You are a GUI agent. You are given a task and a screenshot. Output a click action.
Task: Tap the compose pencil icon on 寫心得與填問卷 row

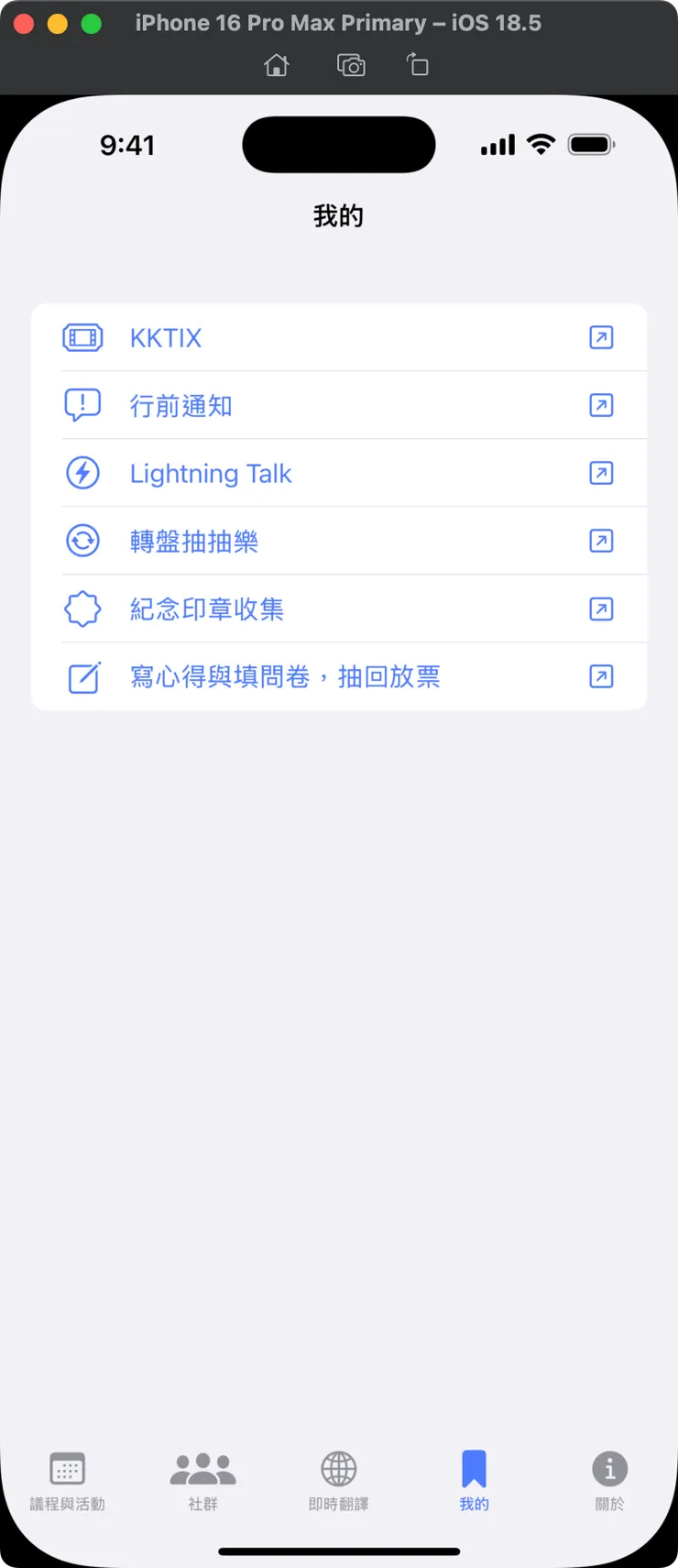(82, 676)
